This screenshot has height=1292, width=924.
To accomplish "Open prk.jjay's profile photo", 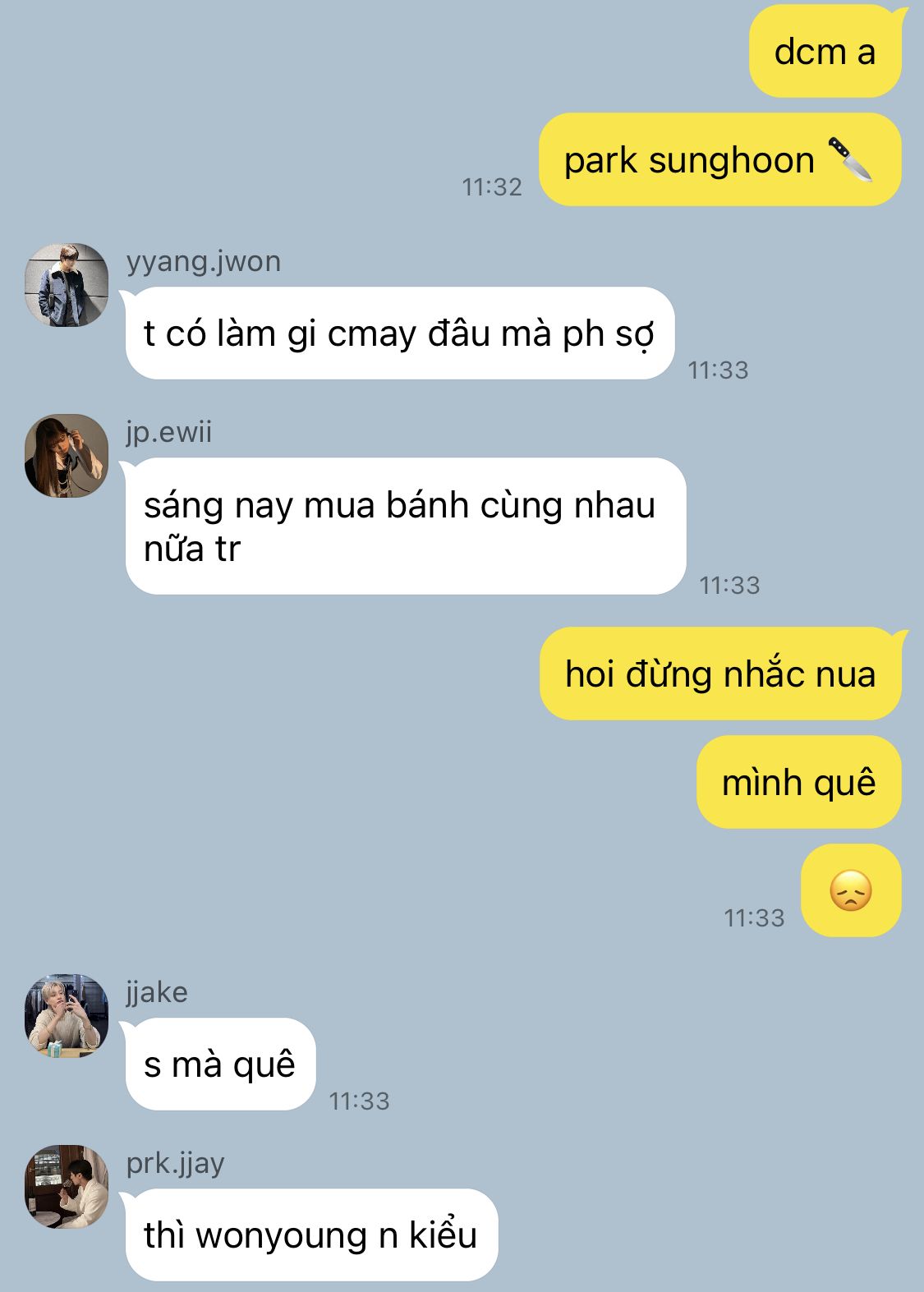I will (67, 1187).
